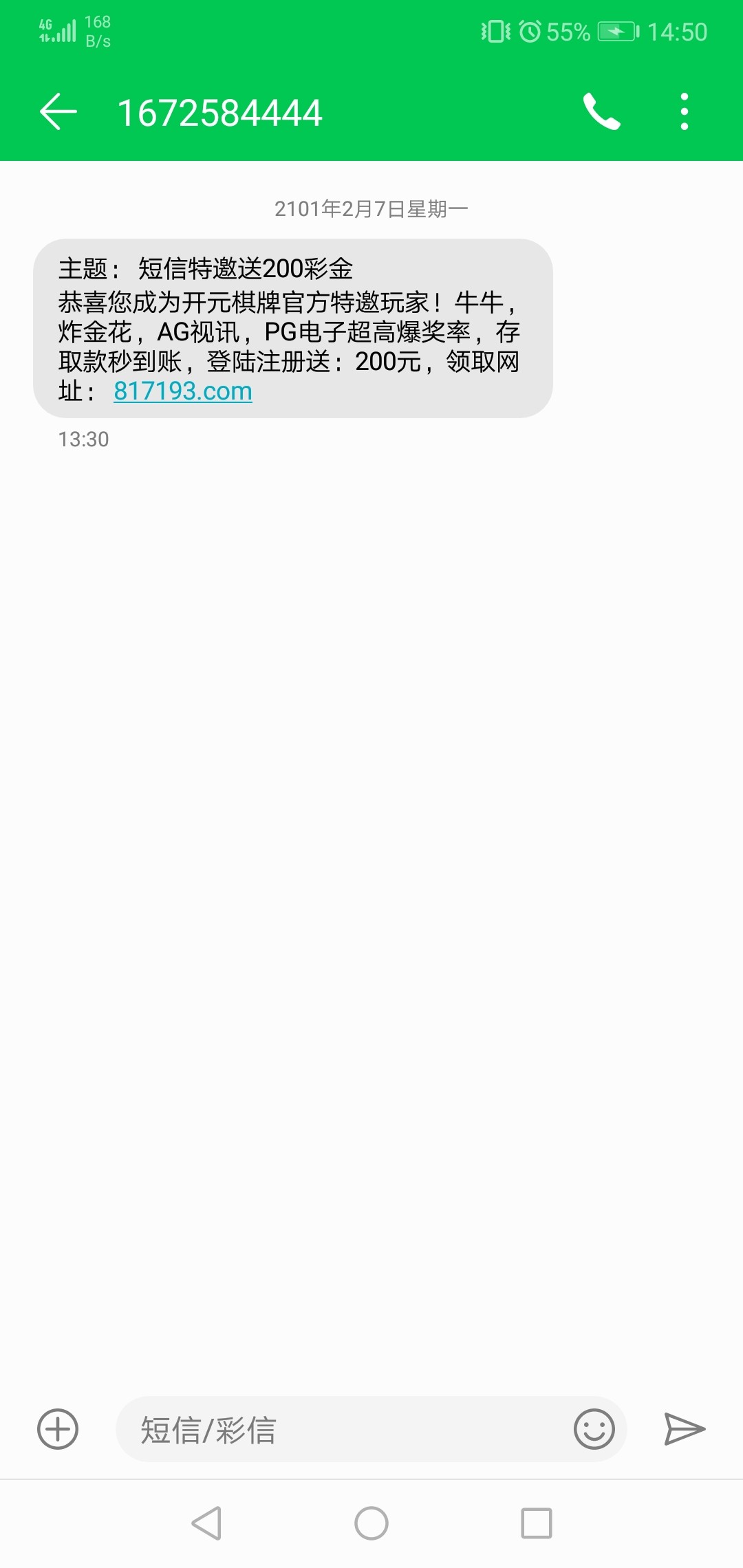The width and height of the screenshot is (743, 1568).
Task: Open the three-dot overflow menu
Action: coord(684,111)
